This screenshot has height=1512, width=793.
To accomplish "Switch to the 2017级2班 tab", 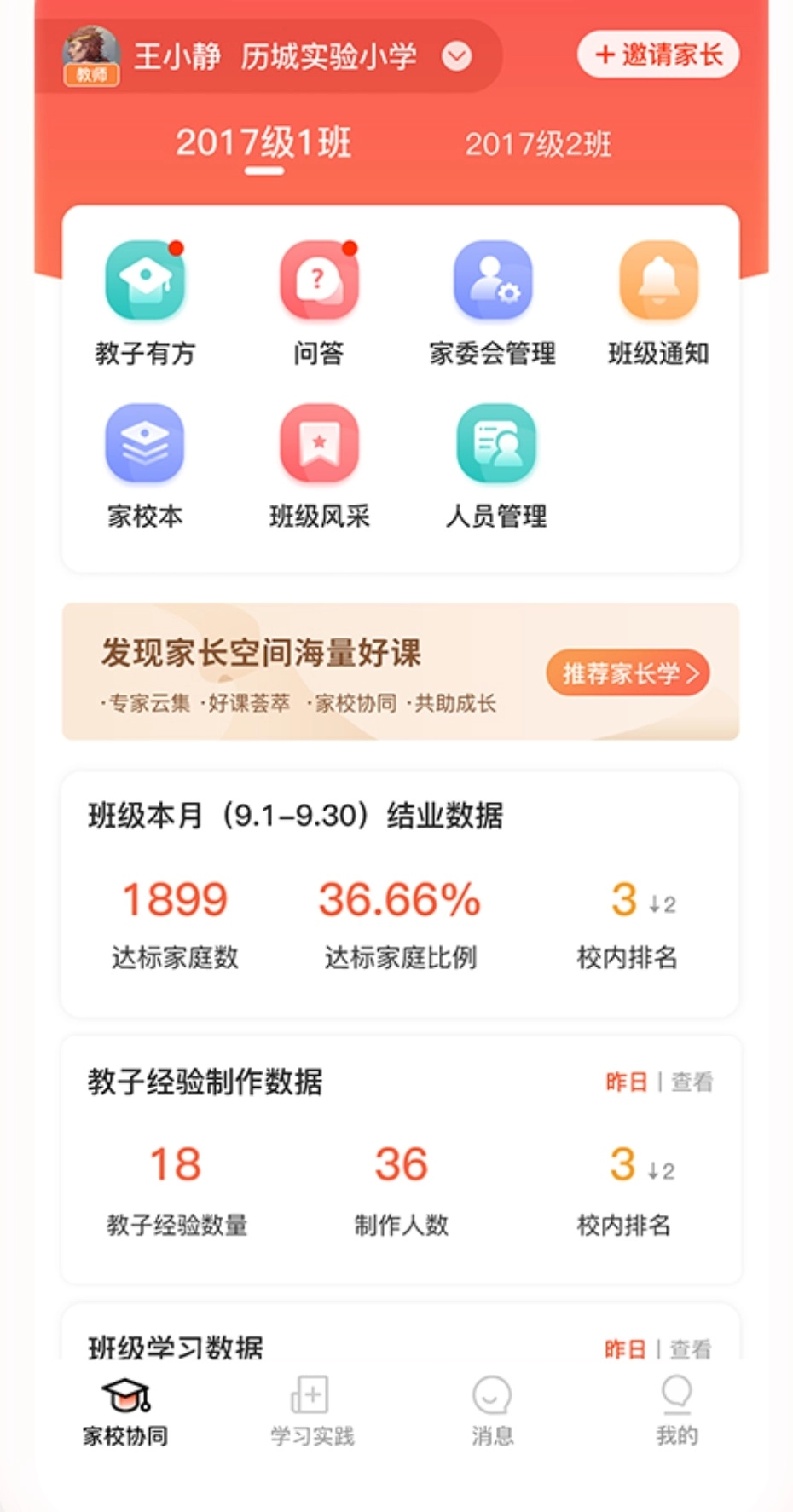I will point(537,144).
